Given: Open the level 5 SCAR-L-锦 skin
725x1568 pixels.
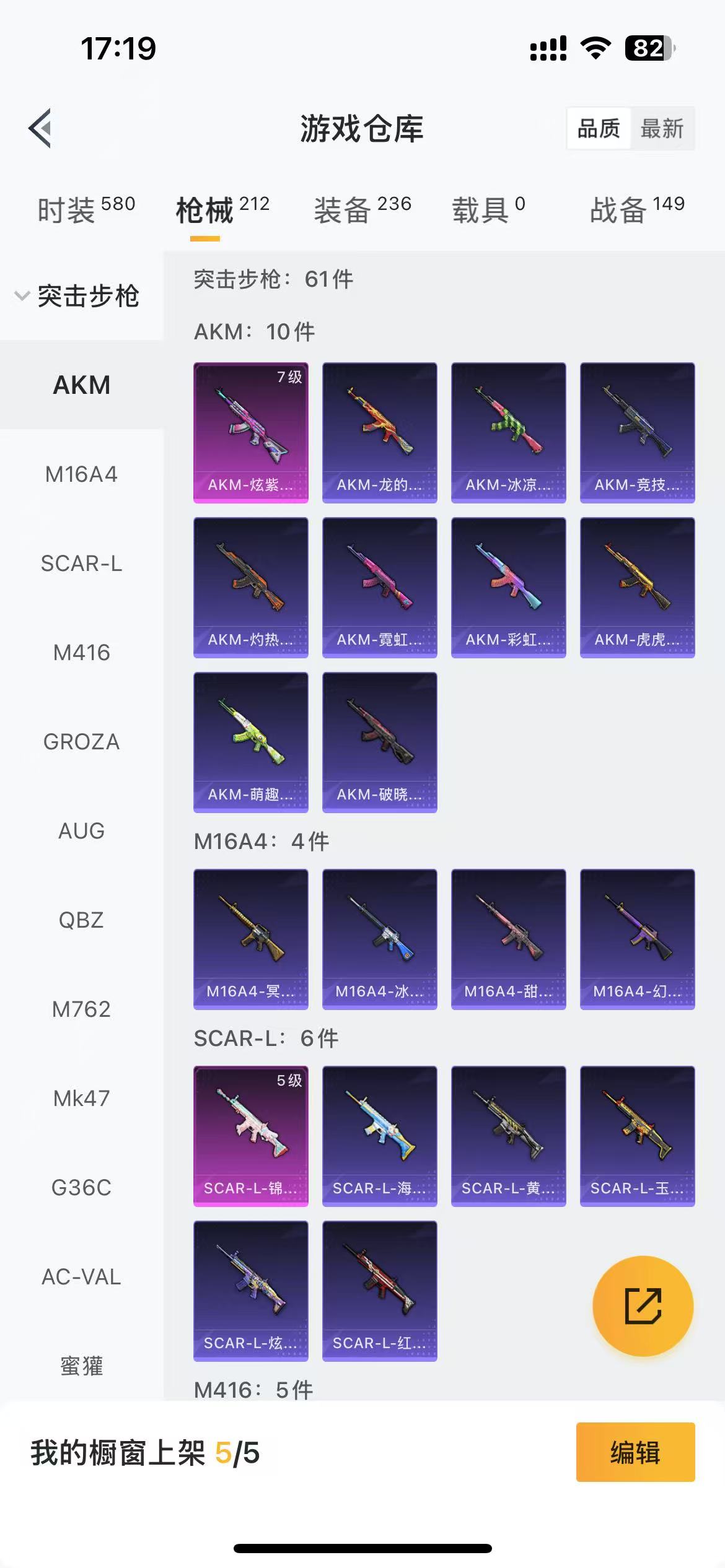Looking at the screenshot, I should [x=250, y=1136].
